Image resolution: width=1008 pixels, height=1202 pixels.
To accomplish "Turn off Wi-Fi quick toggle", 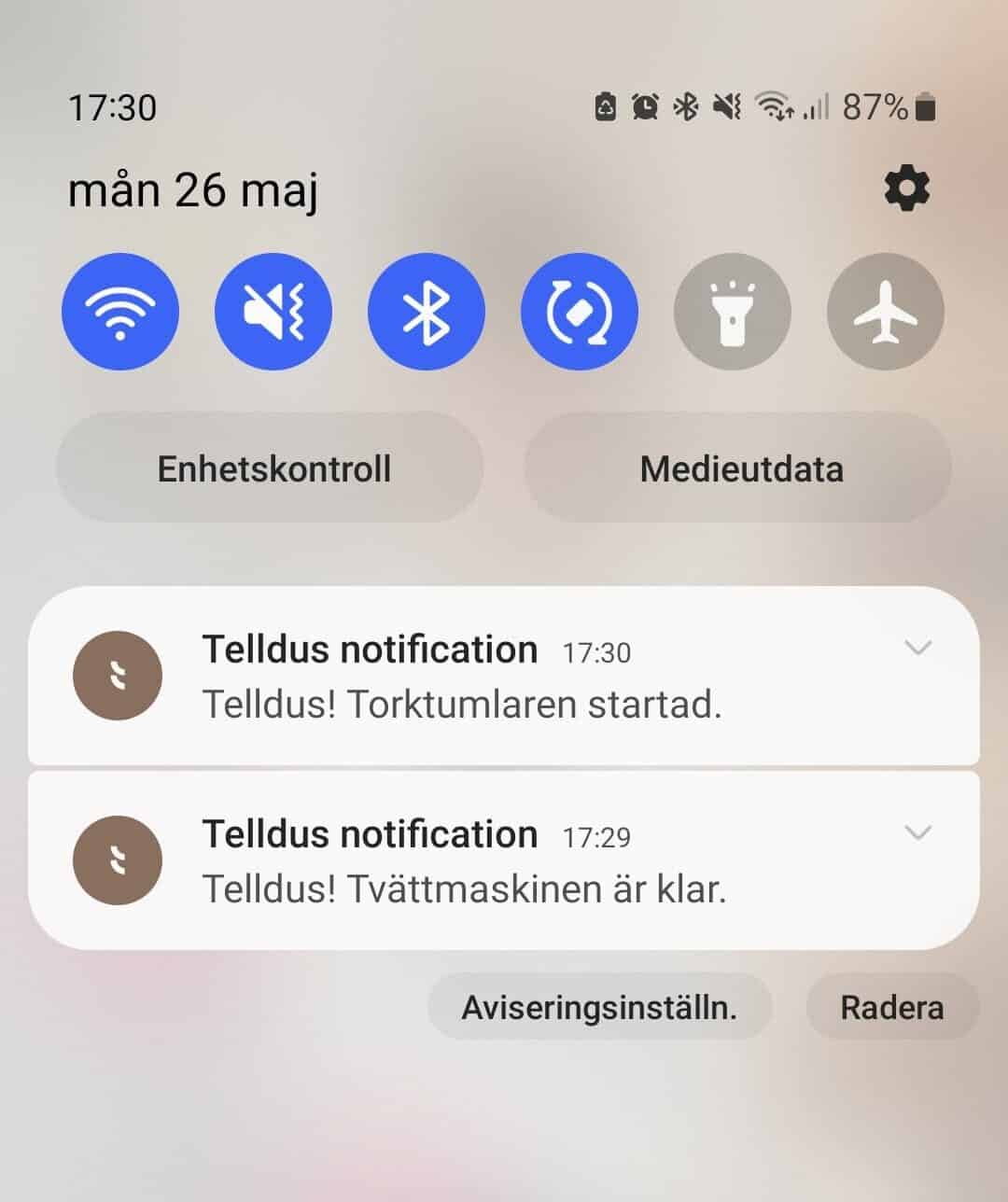I will [120, 312].
